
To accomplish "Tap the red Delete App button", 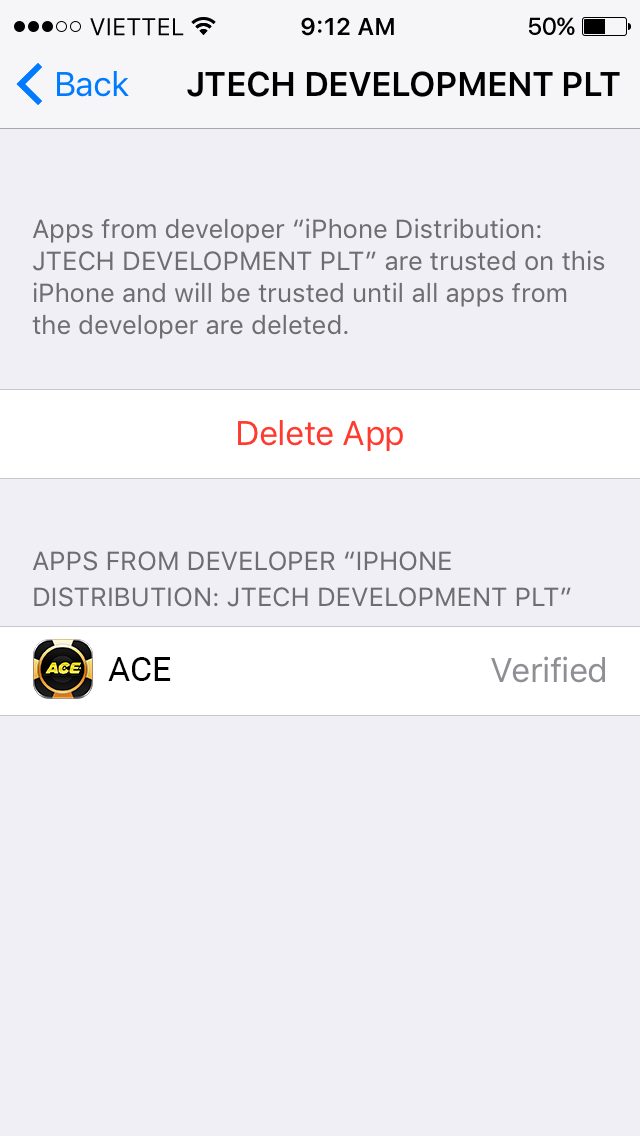I will coord(320,434).
